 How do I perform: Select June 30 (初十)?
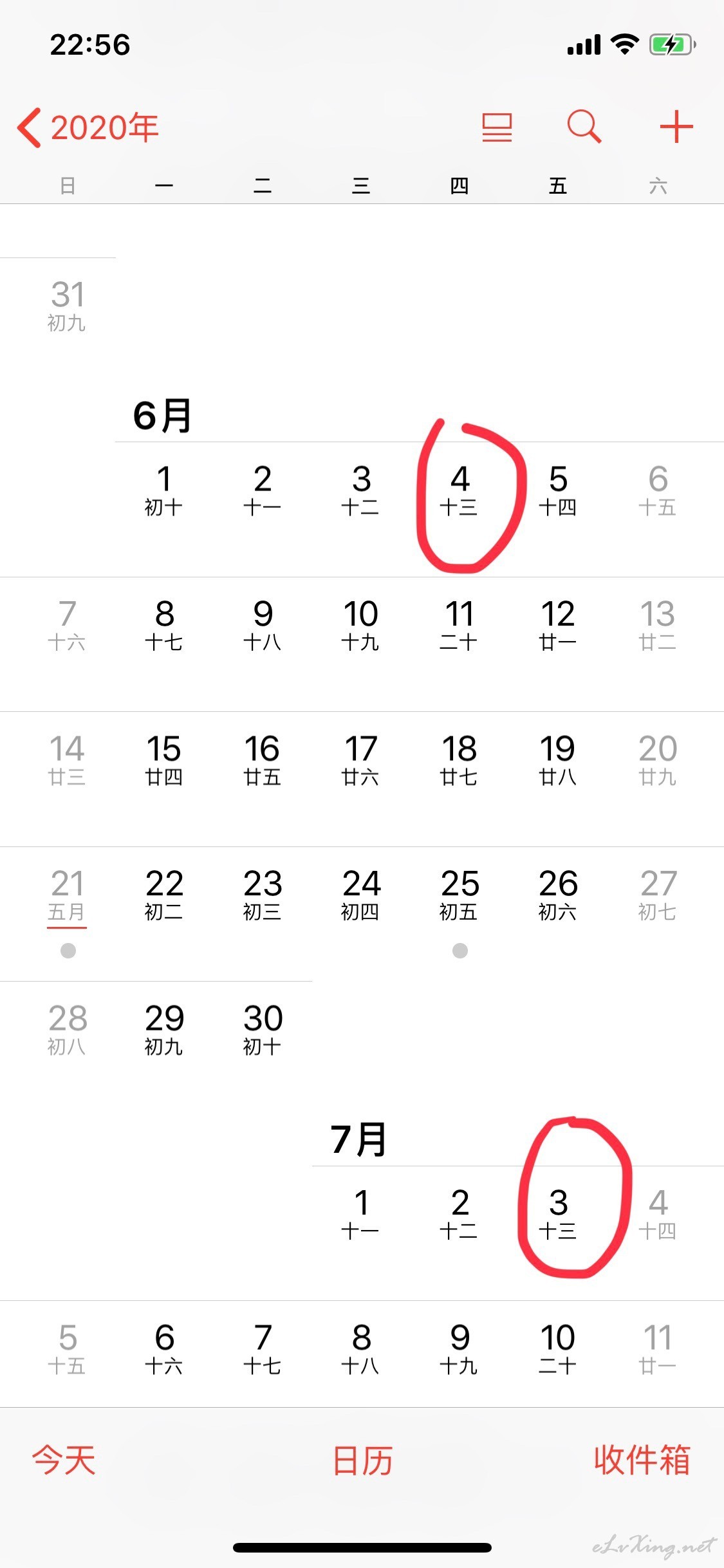coord(263,1031)
